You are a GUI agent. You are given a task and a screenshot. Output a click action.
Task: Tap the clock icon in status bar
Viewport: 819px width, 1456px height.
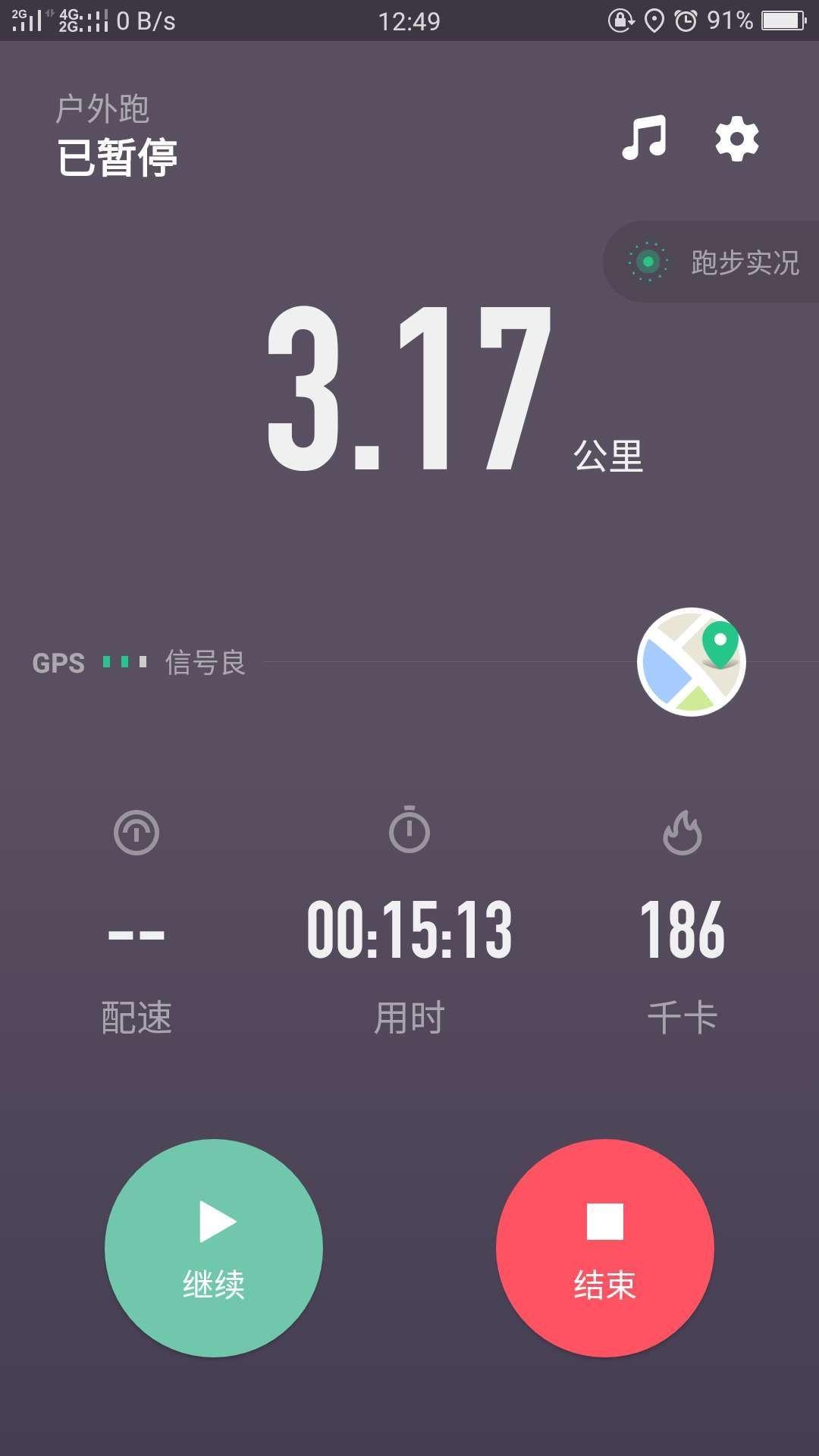point(687,20)
